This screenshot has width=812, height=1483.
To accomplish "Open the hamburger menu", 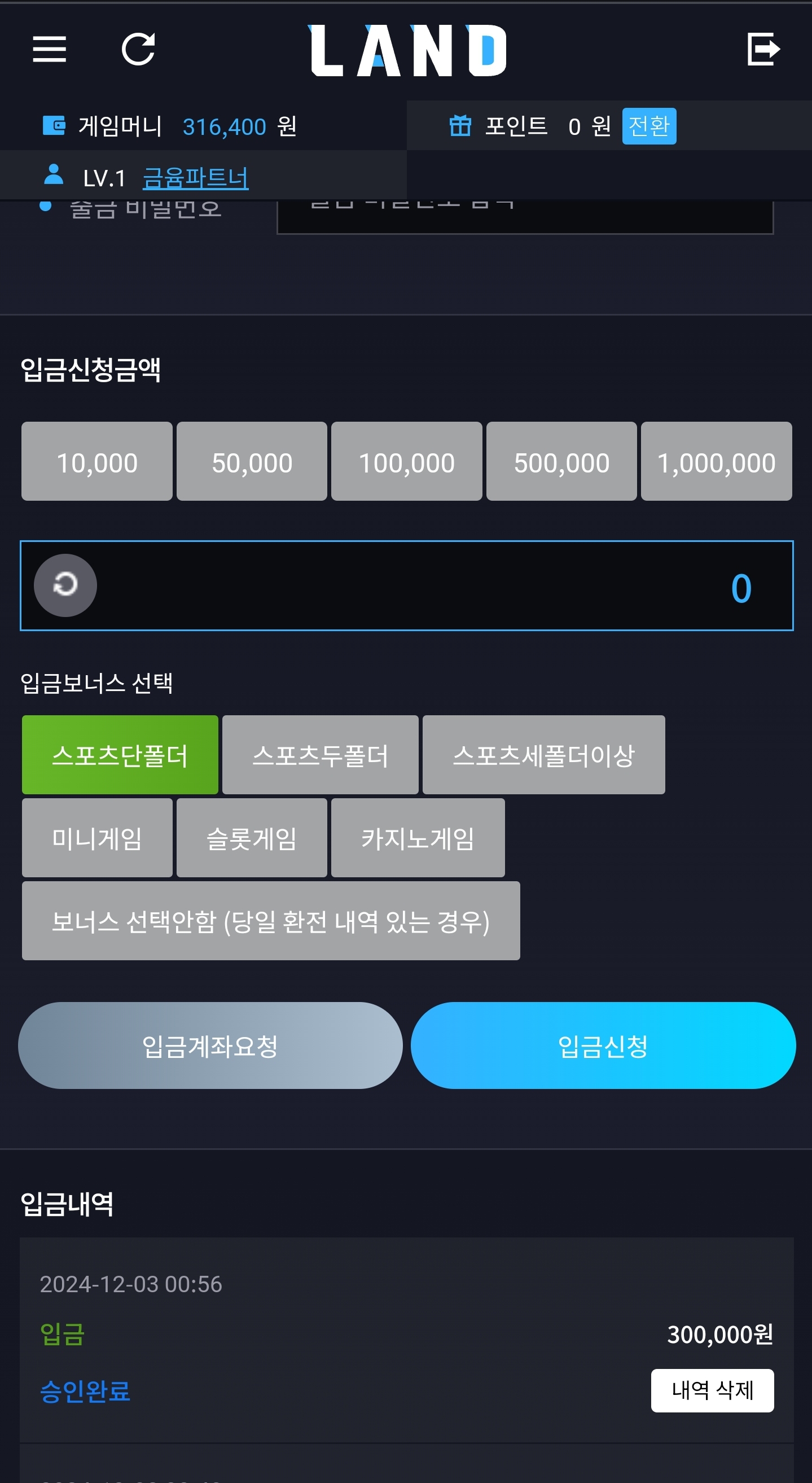I will point(50,49).
